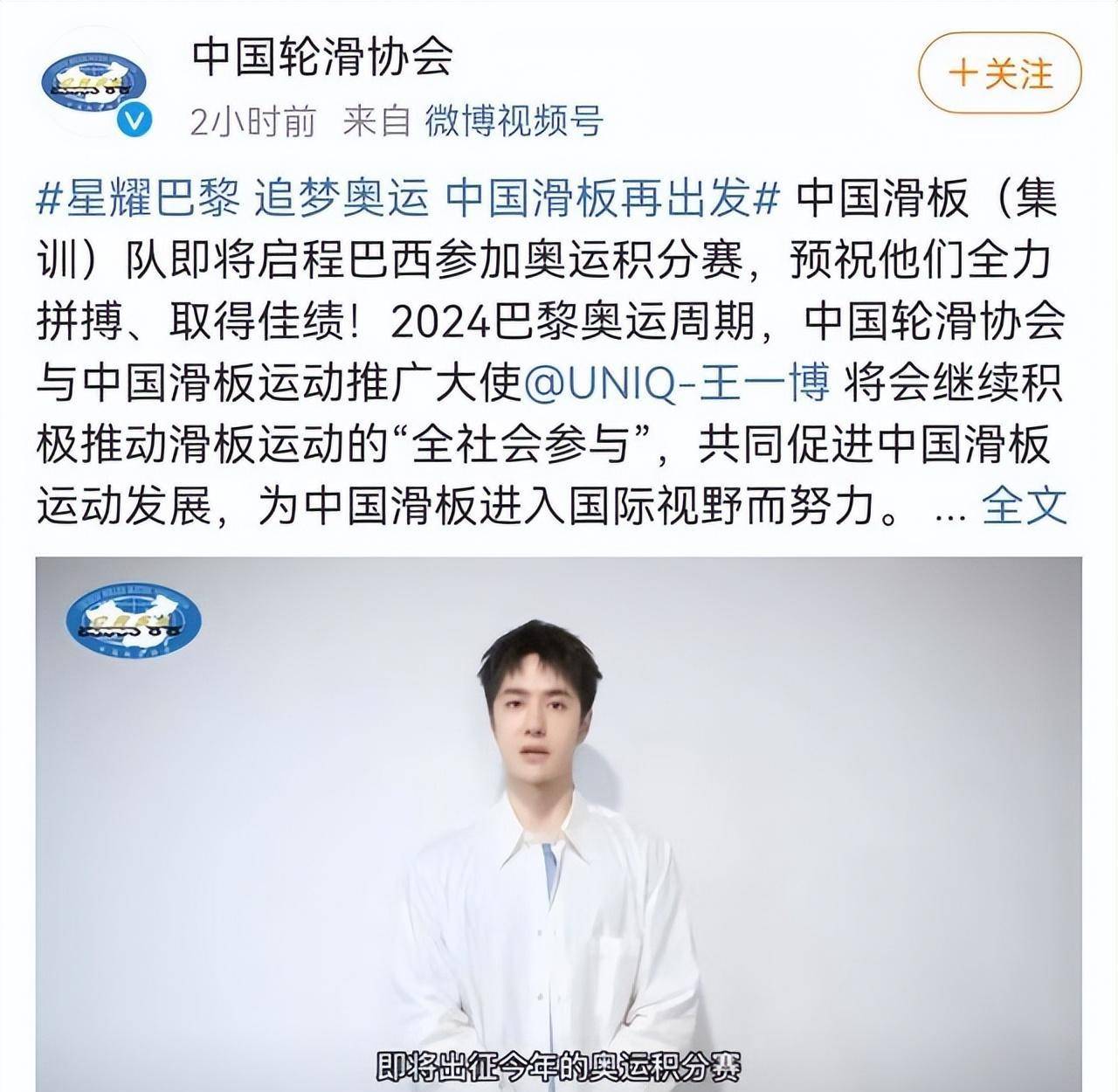Expand the post with 全文
Viewport: 1118px width, 1092px height.
tap(1024, 506)
